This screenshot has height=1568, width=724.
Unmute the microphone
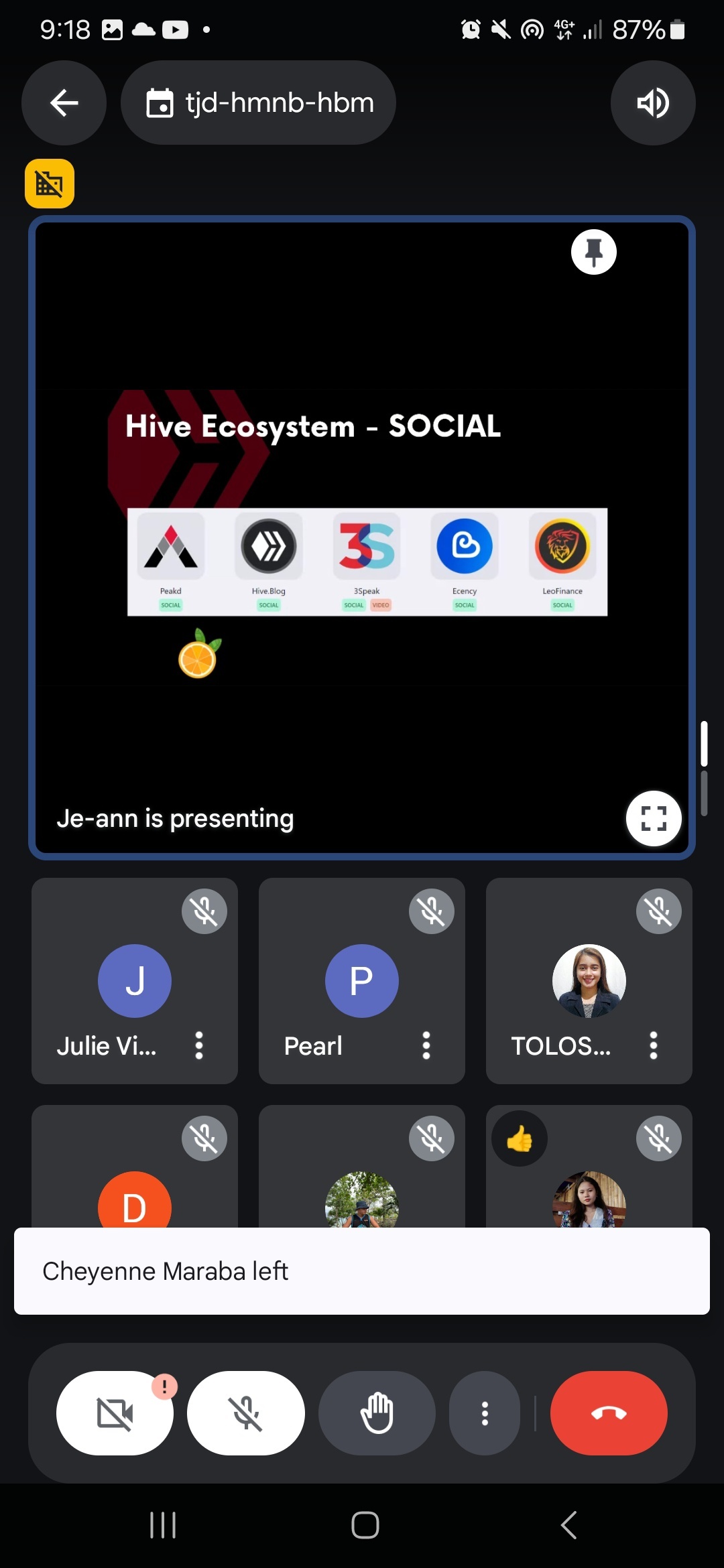(246, 1413)
